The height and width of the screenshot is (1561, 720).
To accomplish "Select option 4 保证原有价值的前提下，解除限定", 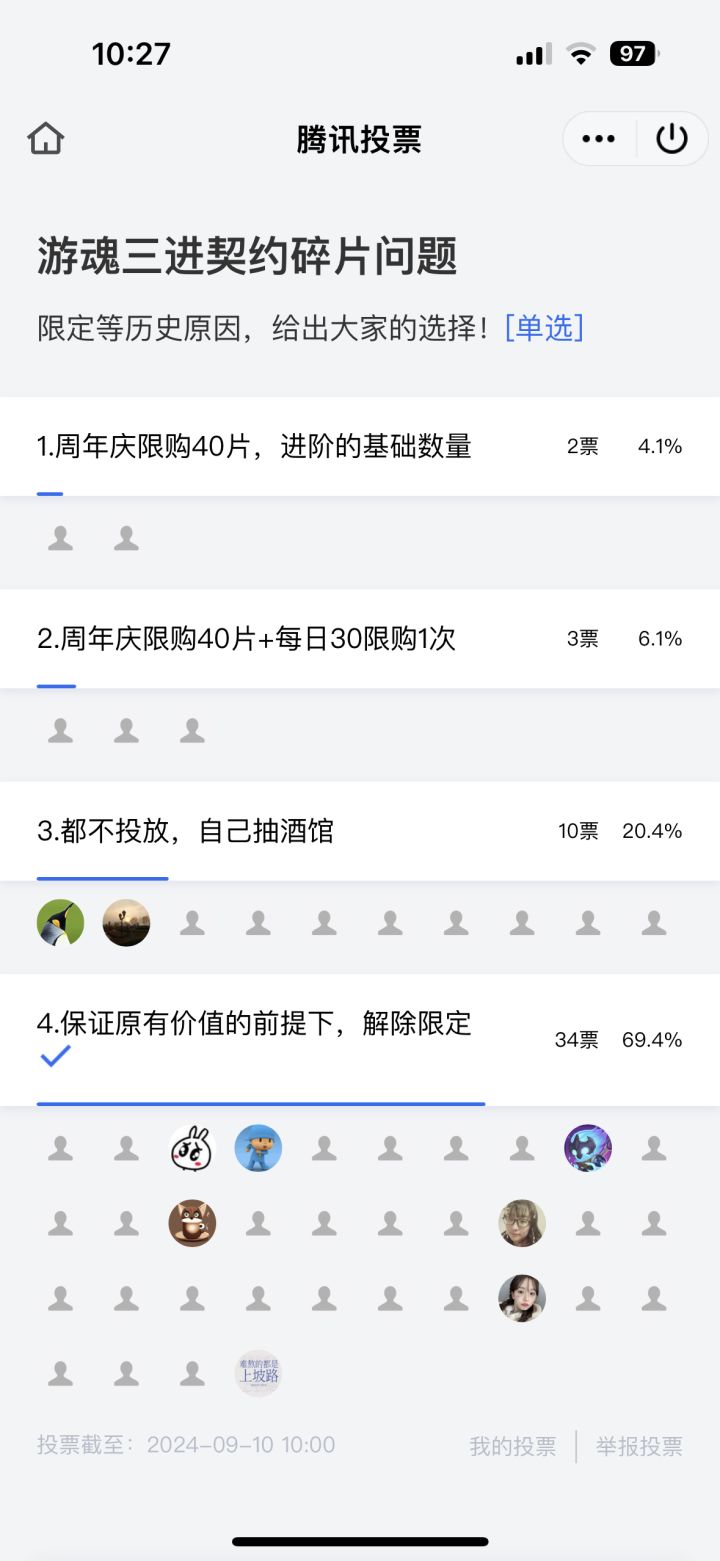I will tap(254, 1025).
